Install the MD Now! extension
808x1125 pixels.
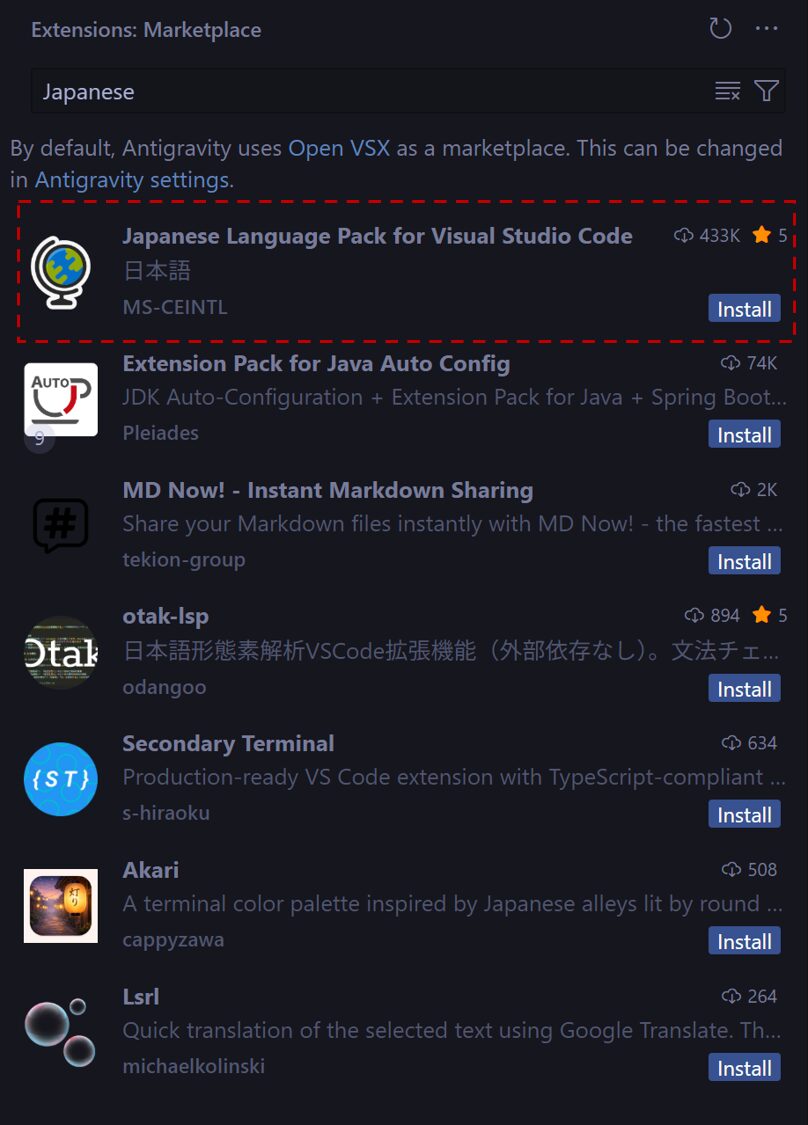click(x=744, y=562)
